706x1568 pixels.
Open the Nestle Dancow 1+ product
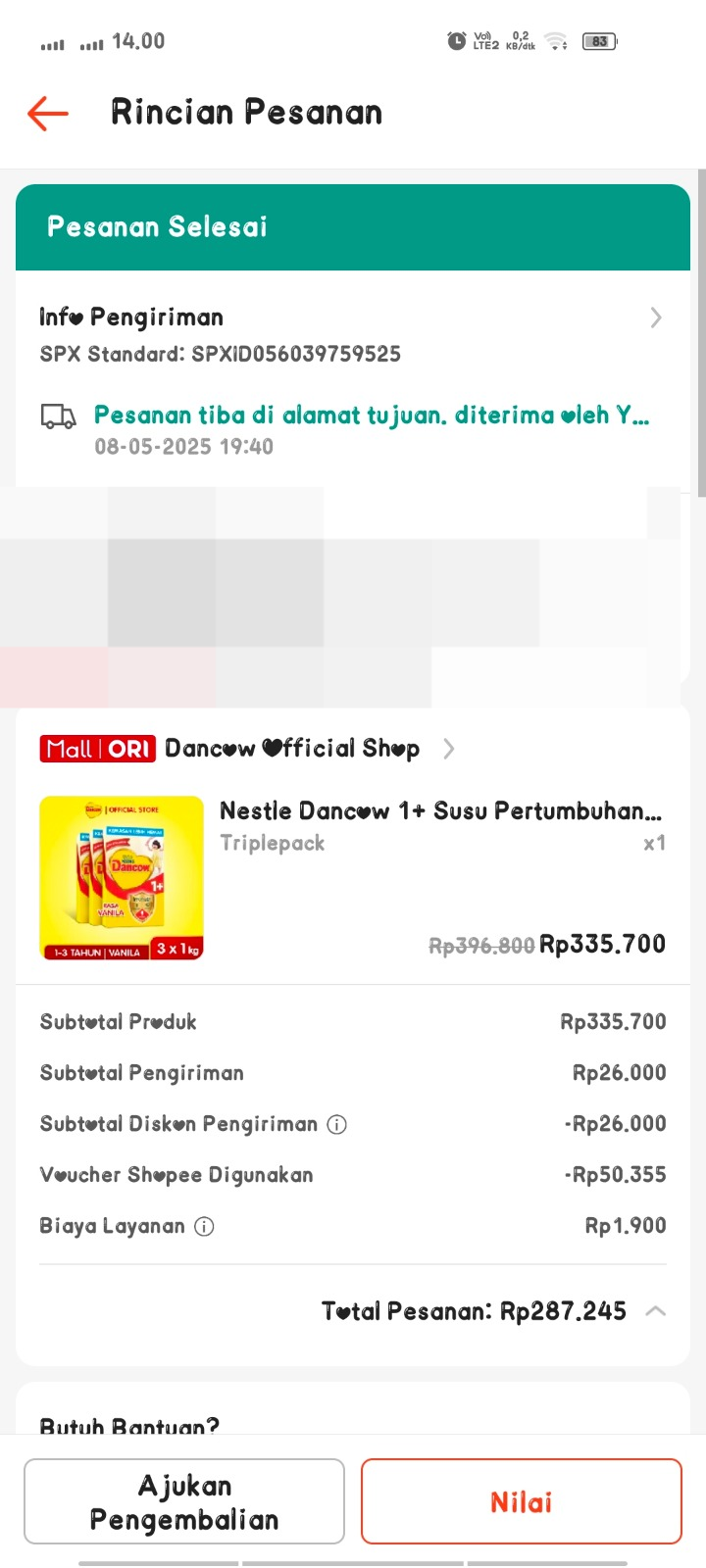click(x=439, y=811)
